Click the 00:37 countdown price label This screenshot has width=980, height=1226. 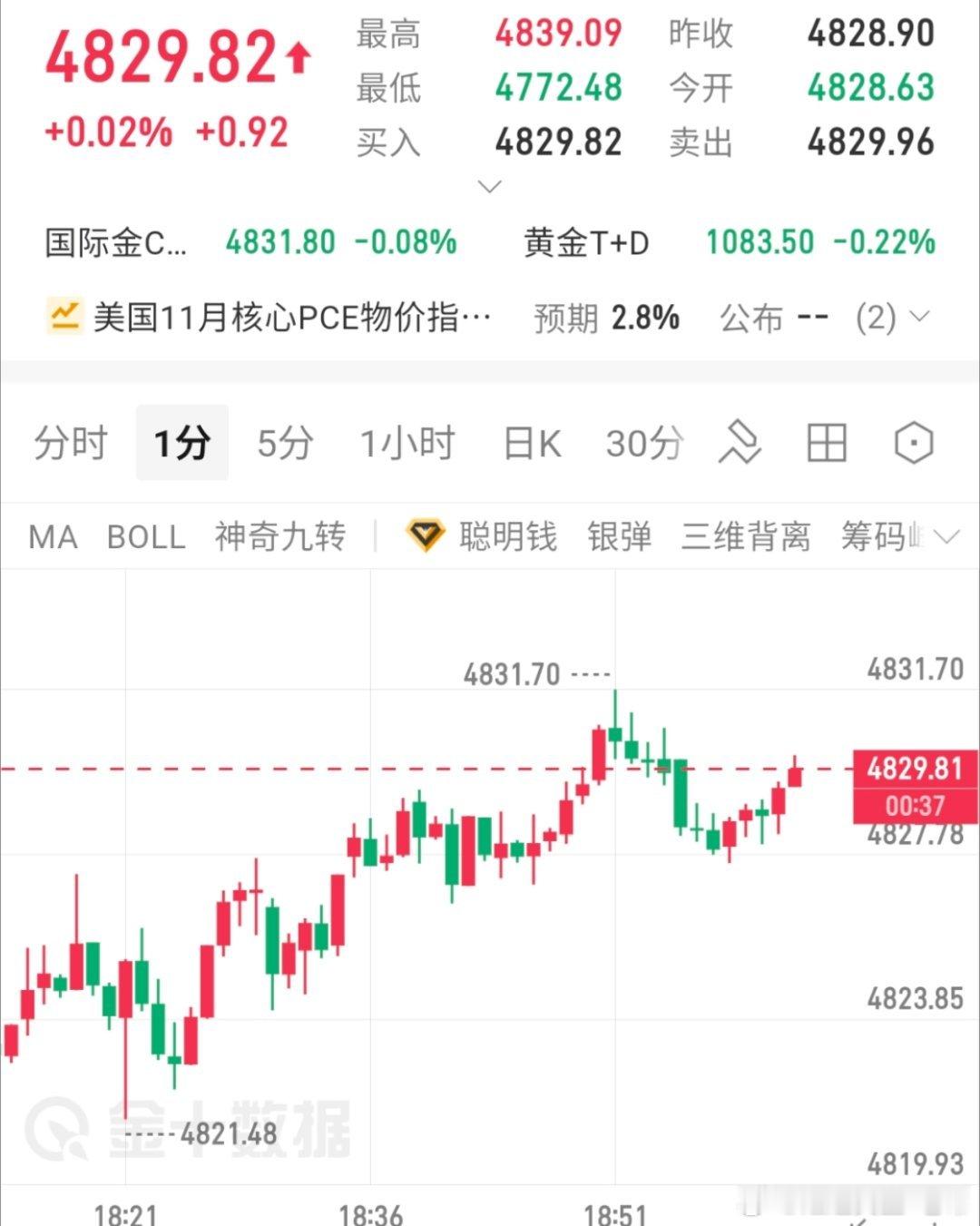tap(915, 804)
